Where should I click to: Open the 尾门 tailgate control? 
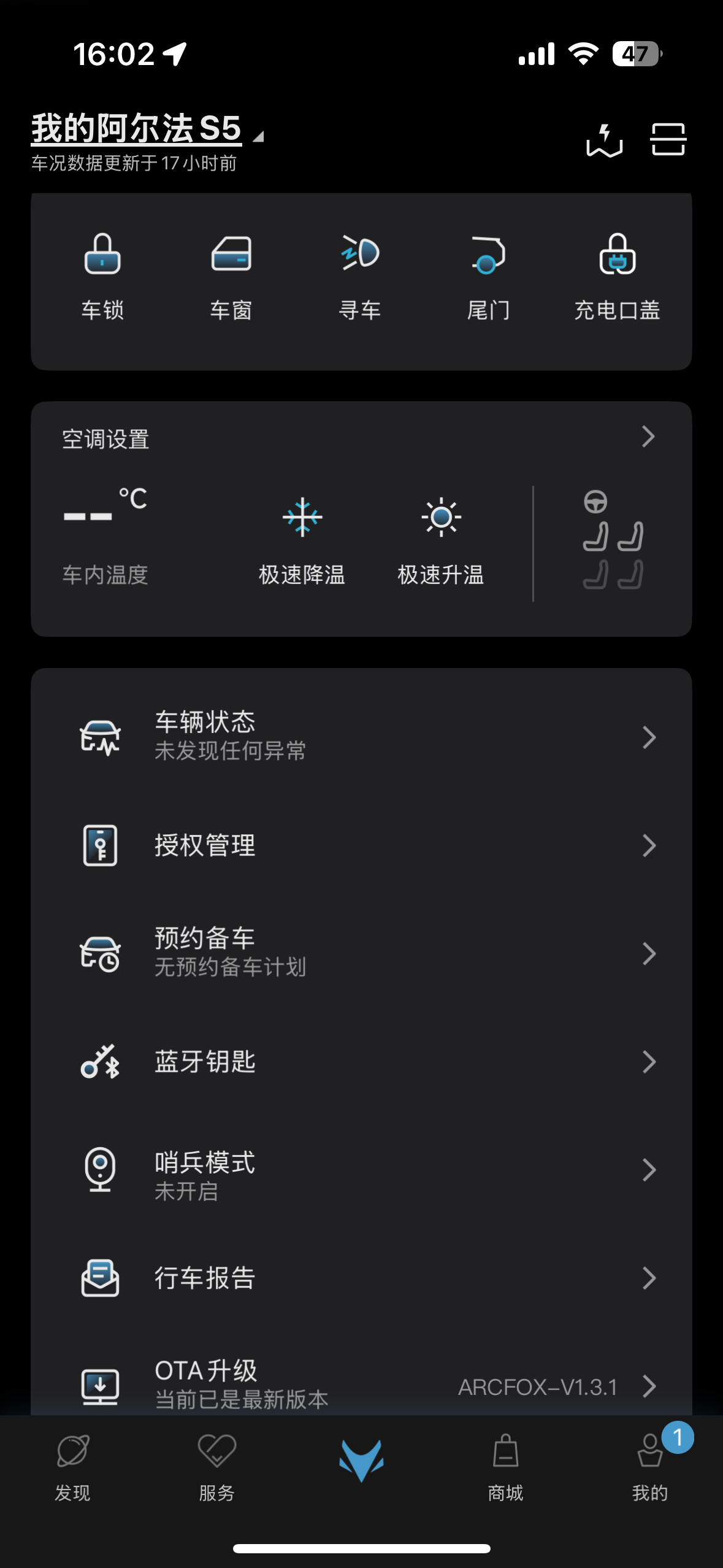[x=488, y=276]
